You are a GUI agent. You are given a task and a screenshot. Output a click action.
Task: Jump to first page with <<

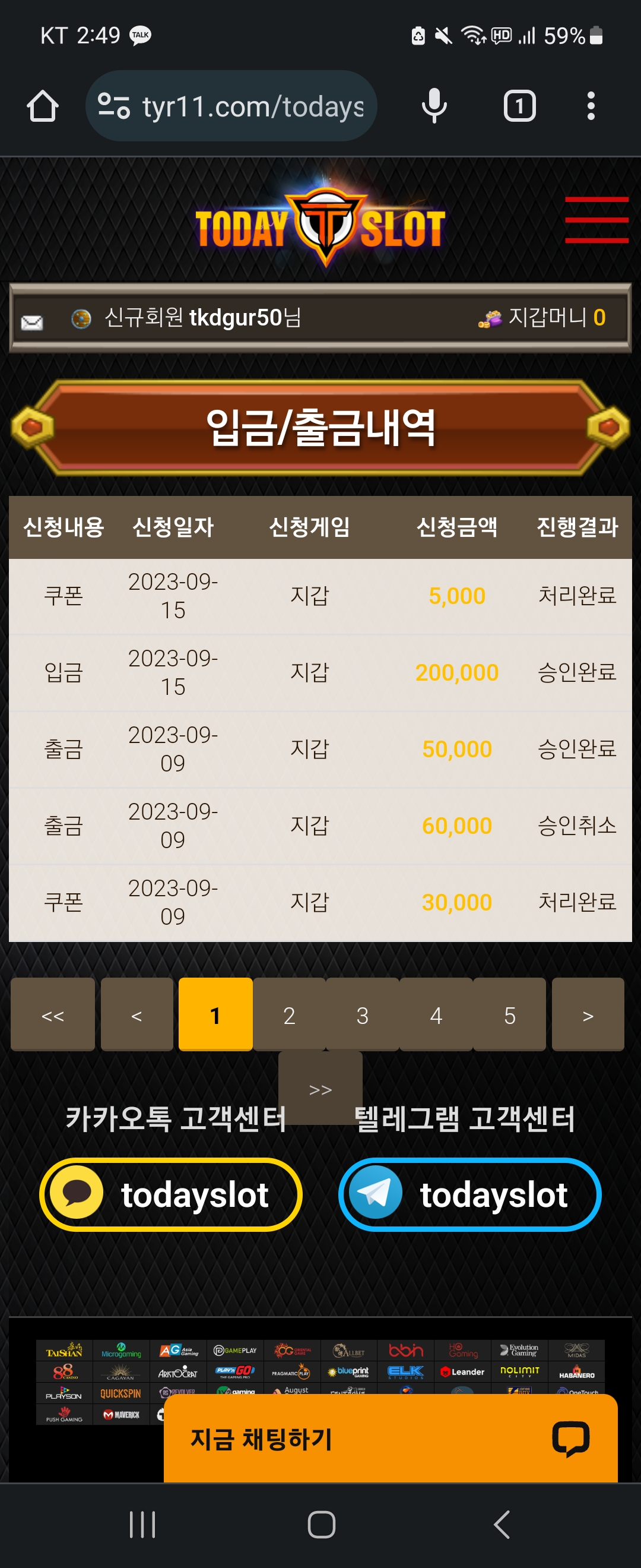(x=52, y=1014)
